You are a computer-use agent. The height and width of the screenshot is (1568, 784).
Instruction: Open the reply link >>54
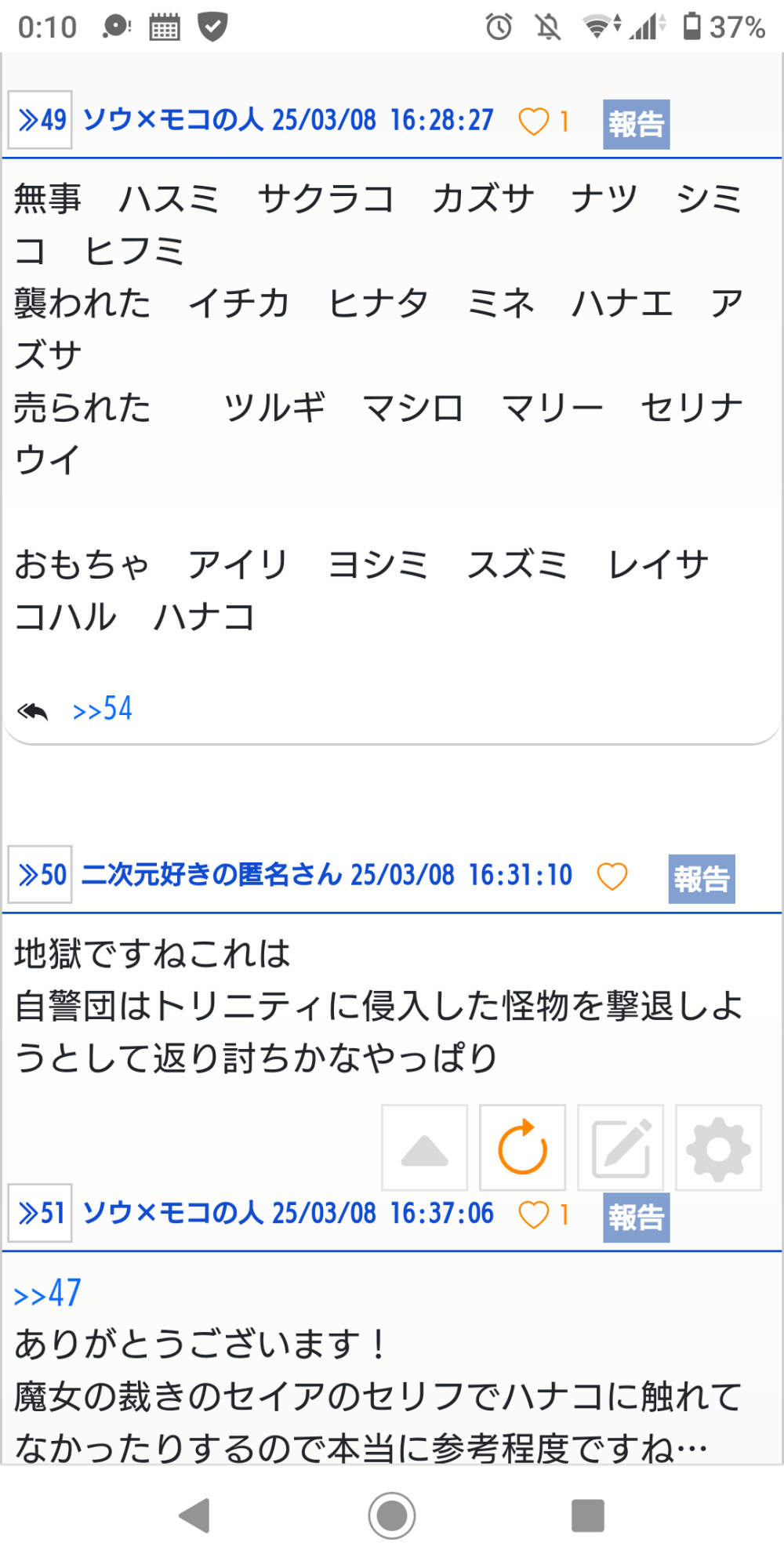coord(102,710)
